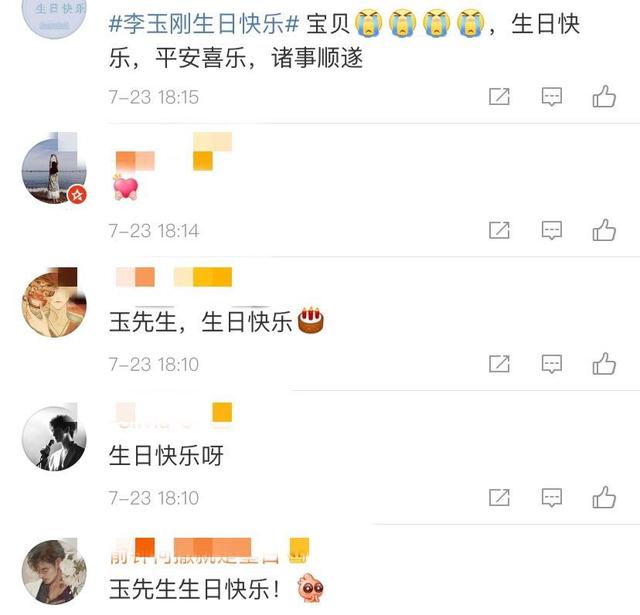This screenshot has width=640, height=615.
Task: Open the #李玉刚生日快乐# hashtag link
Action: click(x=205, y=24)
